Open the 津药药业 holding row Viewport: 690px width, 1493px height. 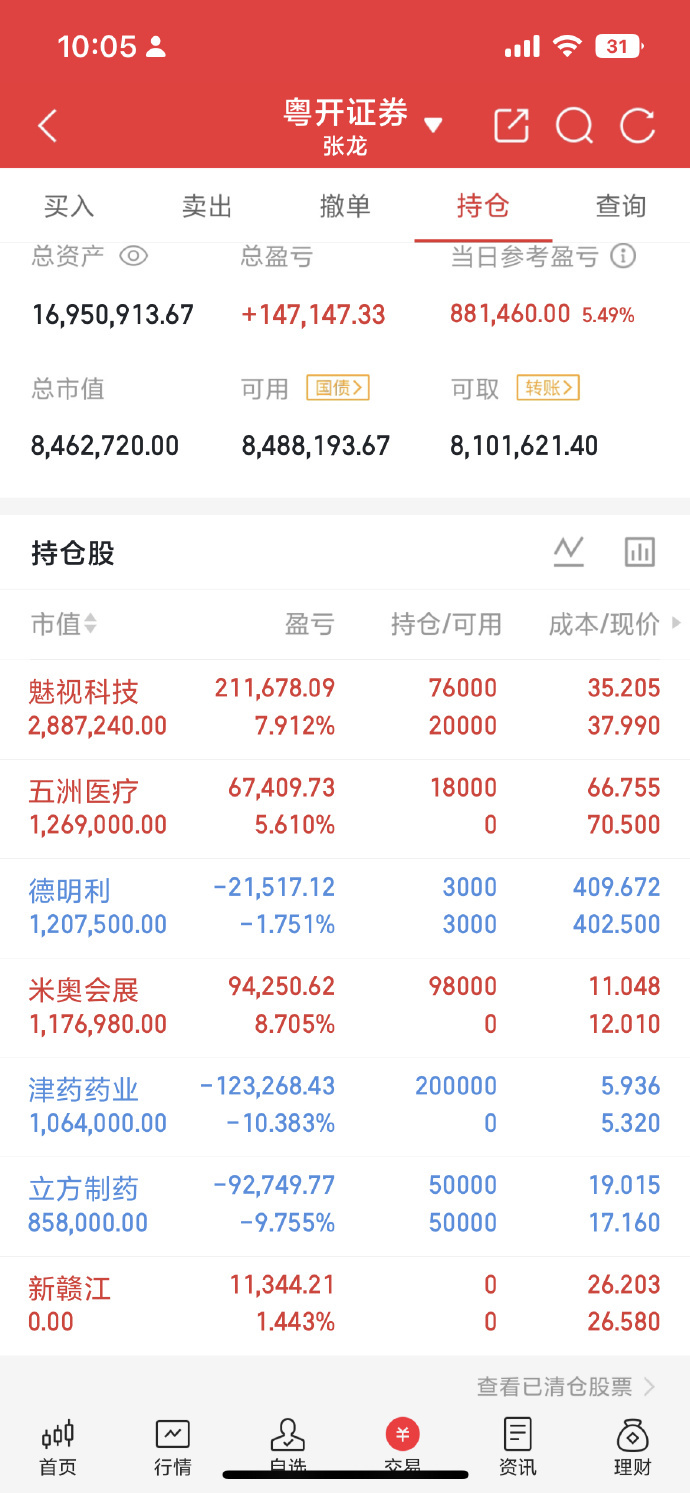click(x=345, y=1106)
